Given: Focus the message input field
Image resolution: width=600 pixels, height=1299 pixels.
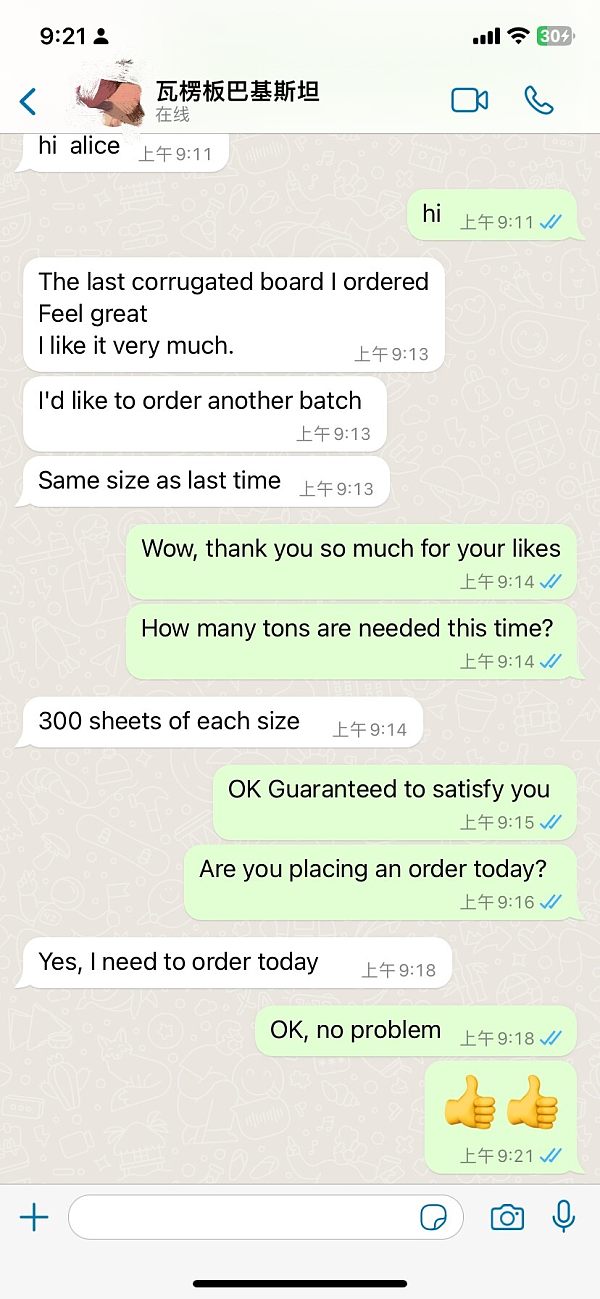Looking at the screenshot, I should (240, 1217).
